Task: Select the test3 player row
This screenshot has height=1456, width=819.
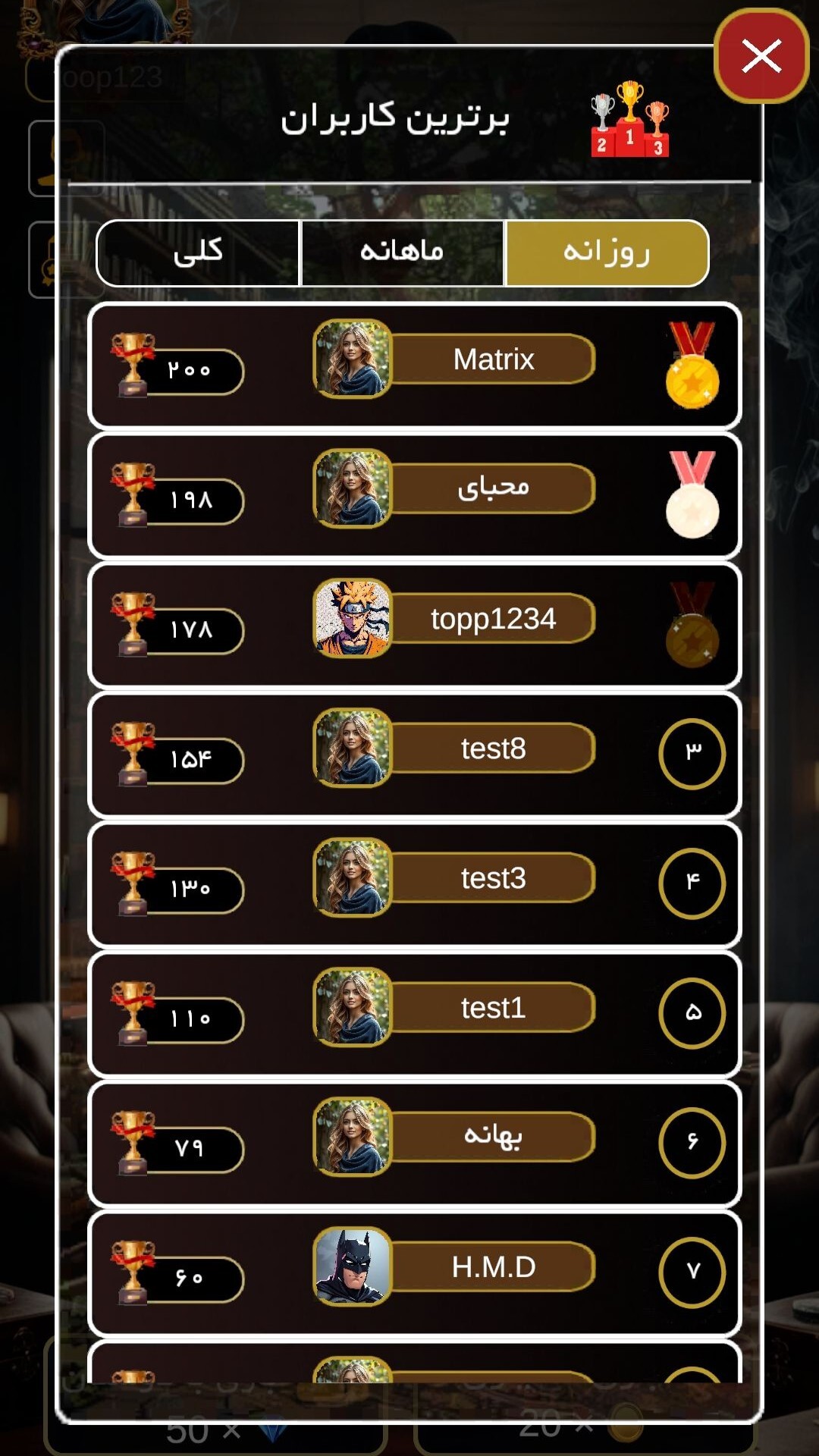Action: click(x=415, y=885)
